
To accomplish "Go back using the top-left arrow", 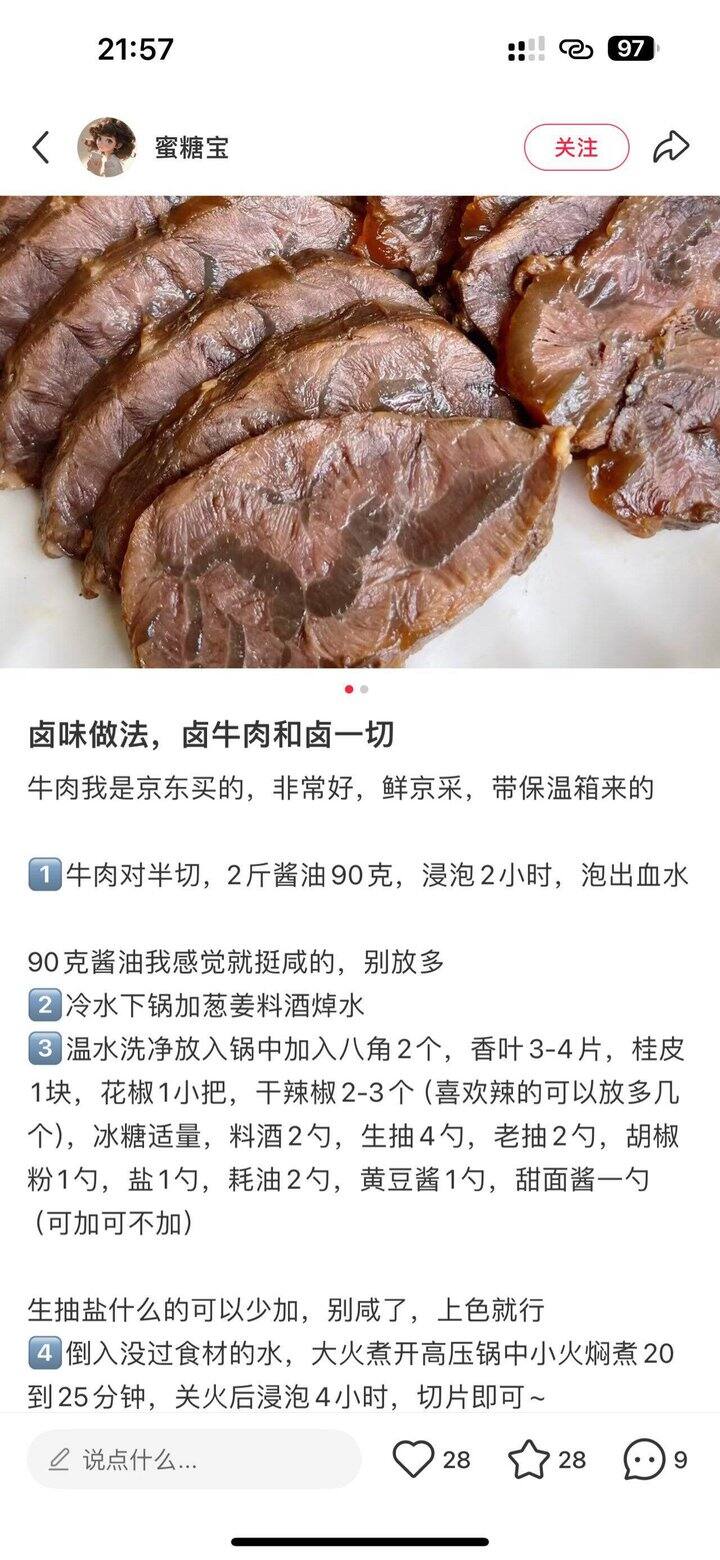I will [x=41, y=148].
